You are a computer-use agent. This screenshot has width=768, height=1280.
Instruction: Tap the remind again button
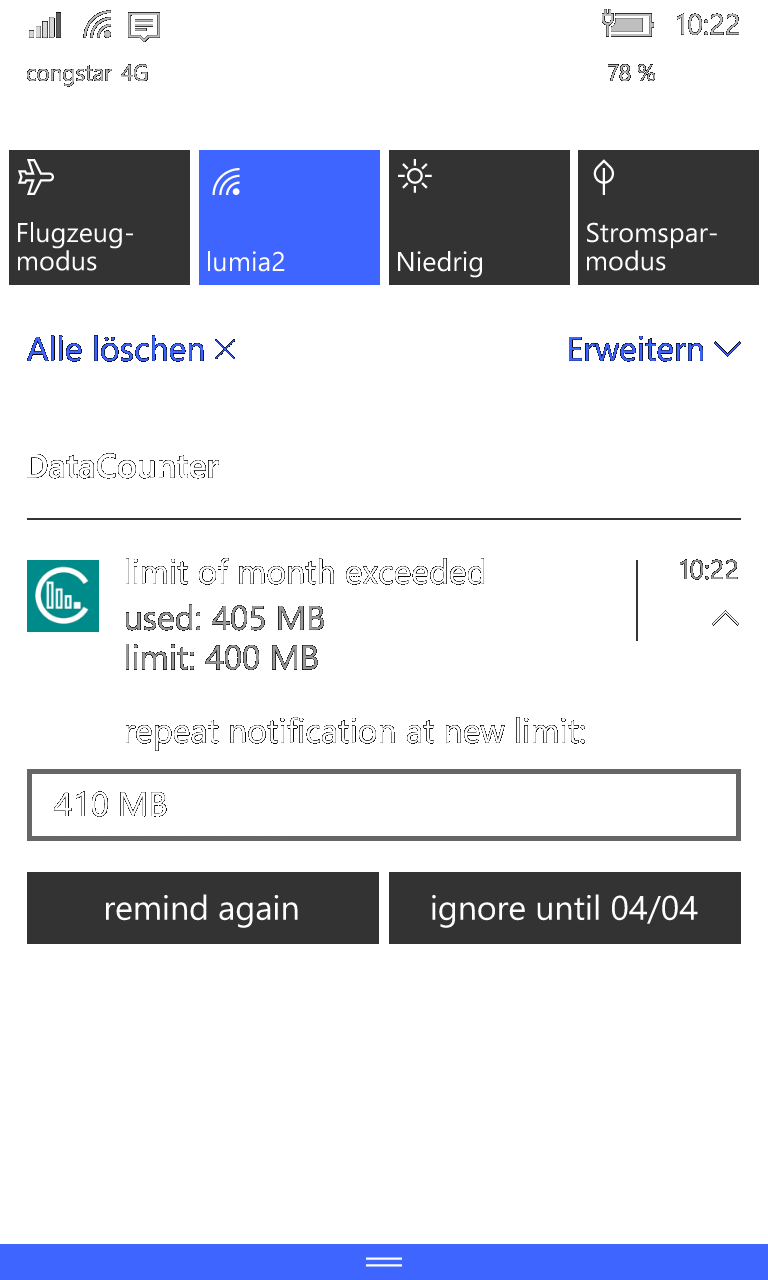coord(202,908)
